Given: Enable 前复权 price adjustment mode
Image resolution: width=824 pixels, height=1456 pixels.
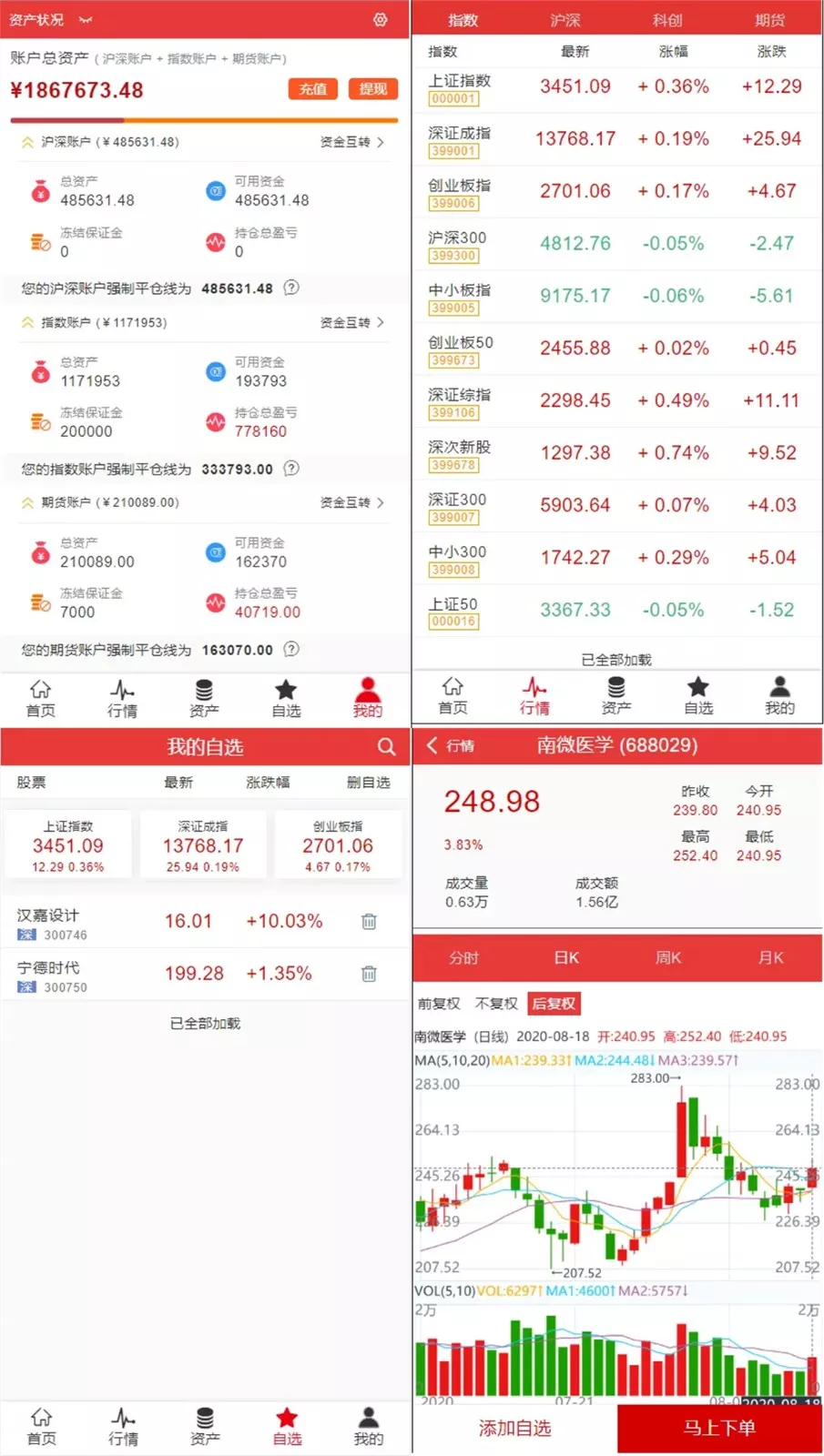Looking at the screenshot, I should [x=441, y=1003].
